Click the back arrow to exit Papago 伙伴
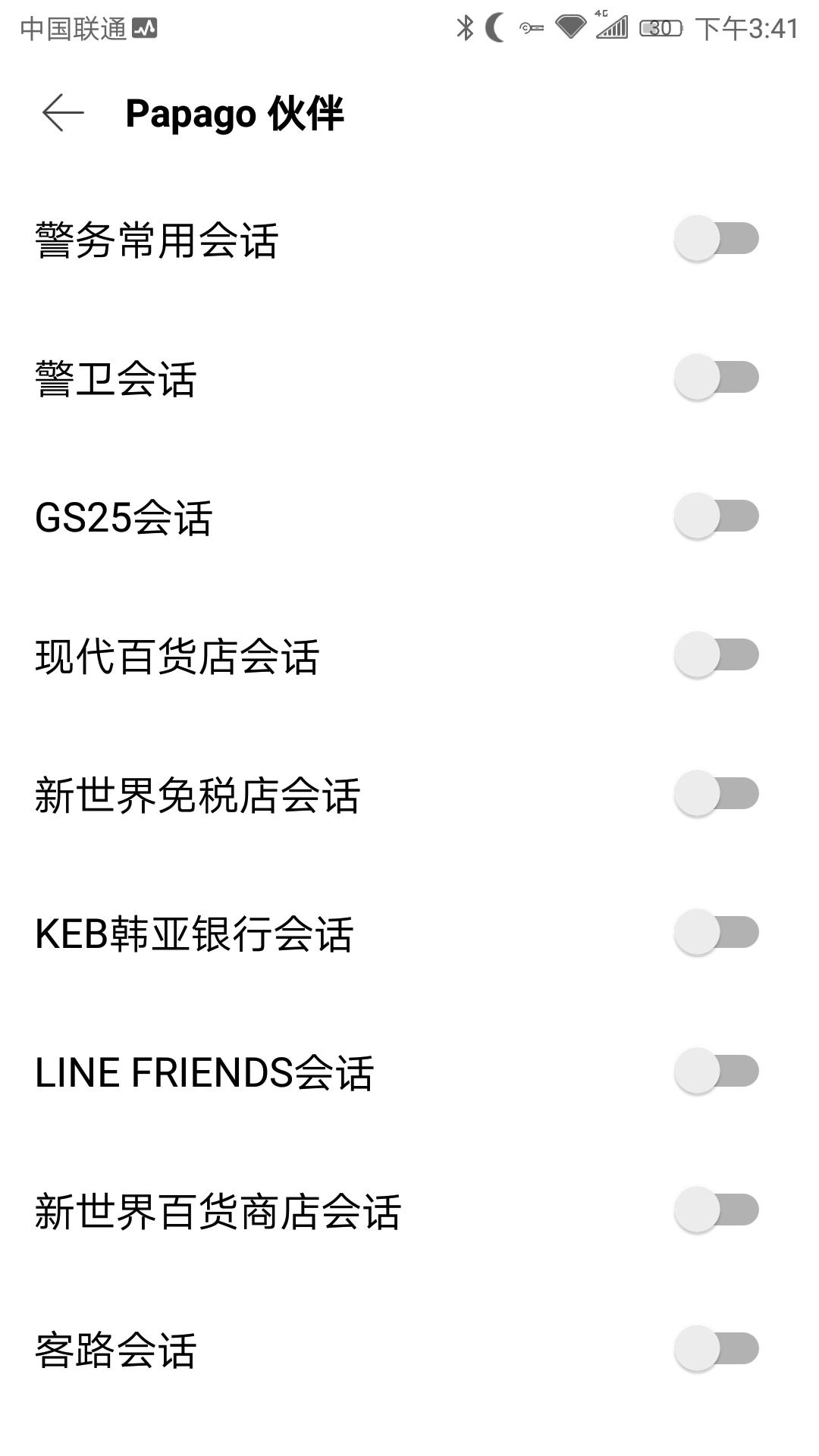The height and width of the screenshot is (1456, 819). pos(61,114)
